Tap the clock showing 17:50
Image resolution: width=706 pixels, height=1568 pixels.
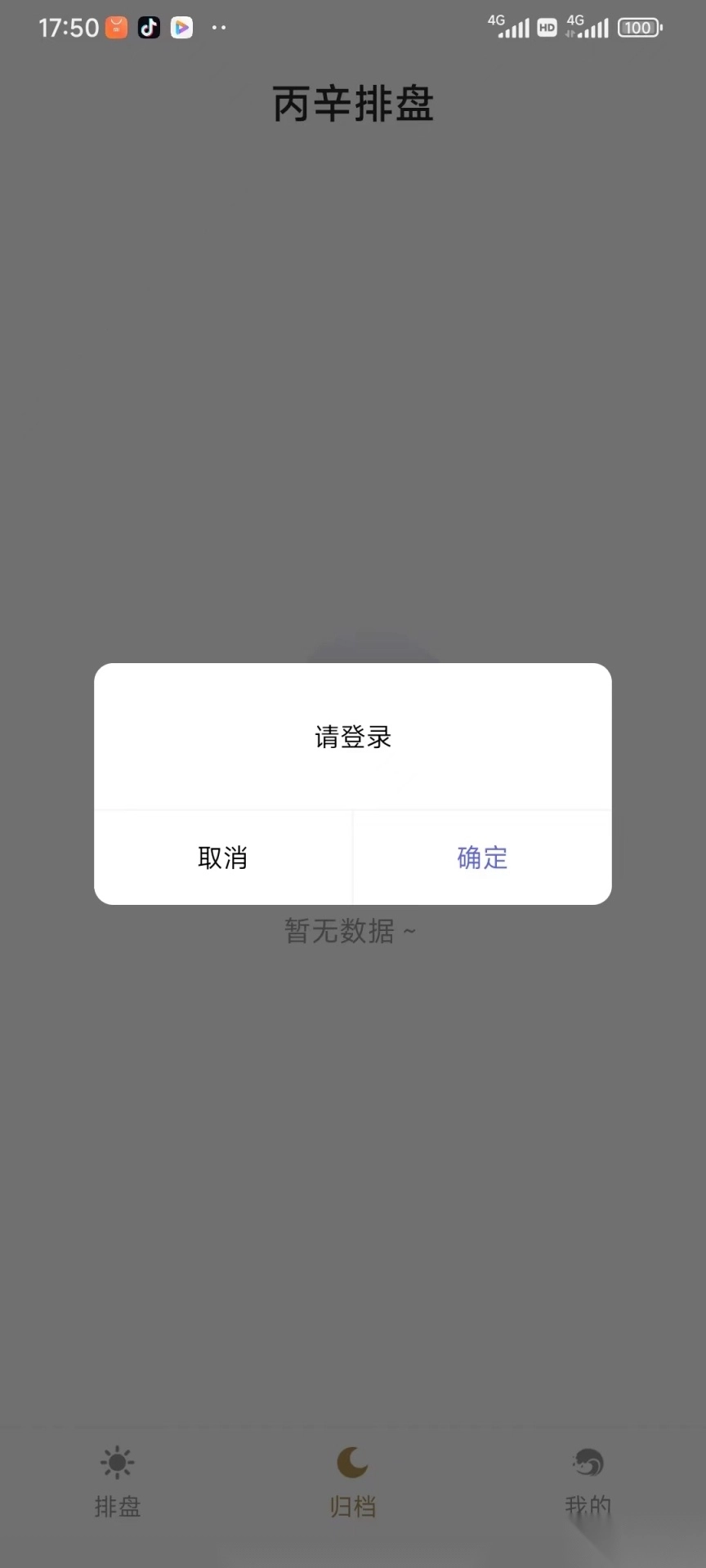[68, 27]
